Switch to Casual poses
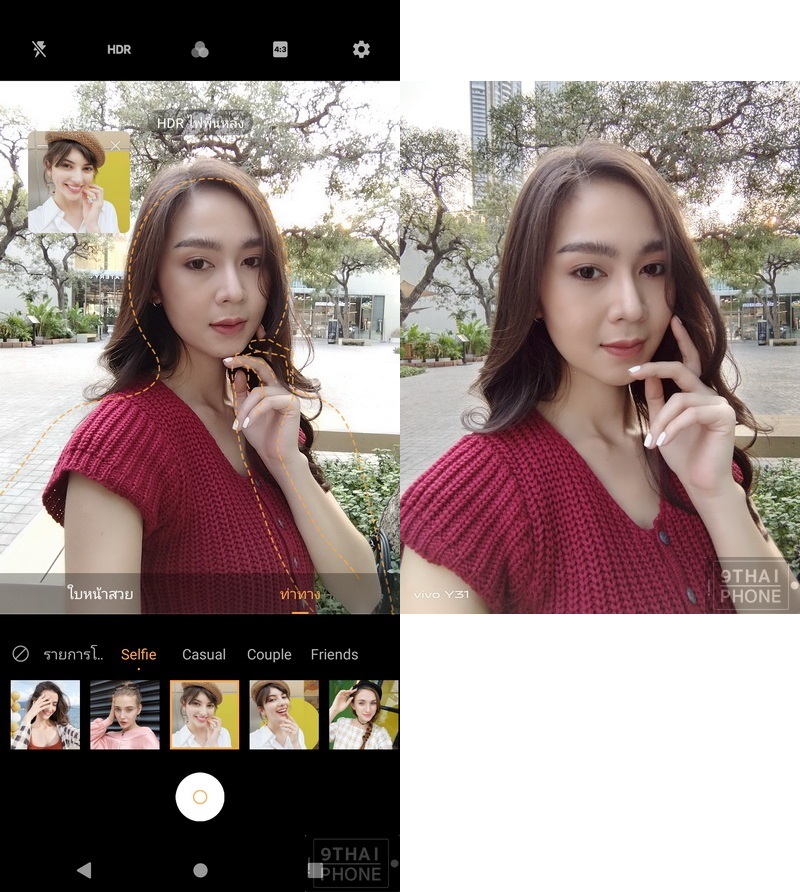Image resolution: width=800 pixels, height=892 pixels. (204, 654)
